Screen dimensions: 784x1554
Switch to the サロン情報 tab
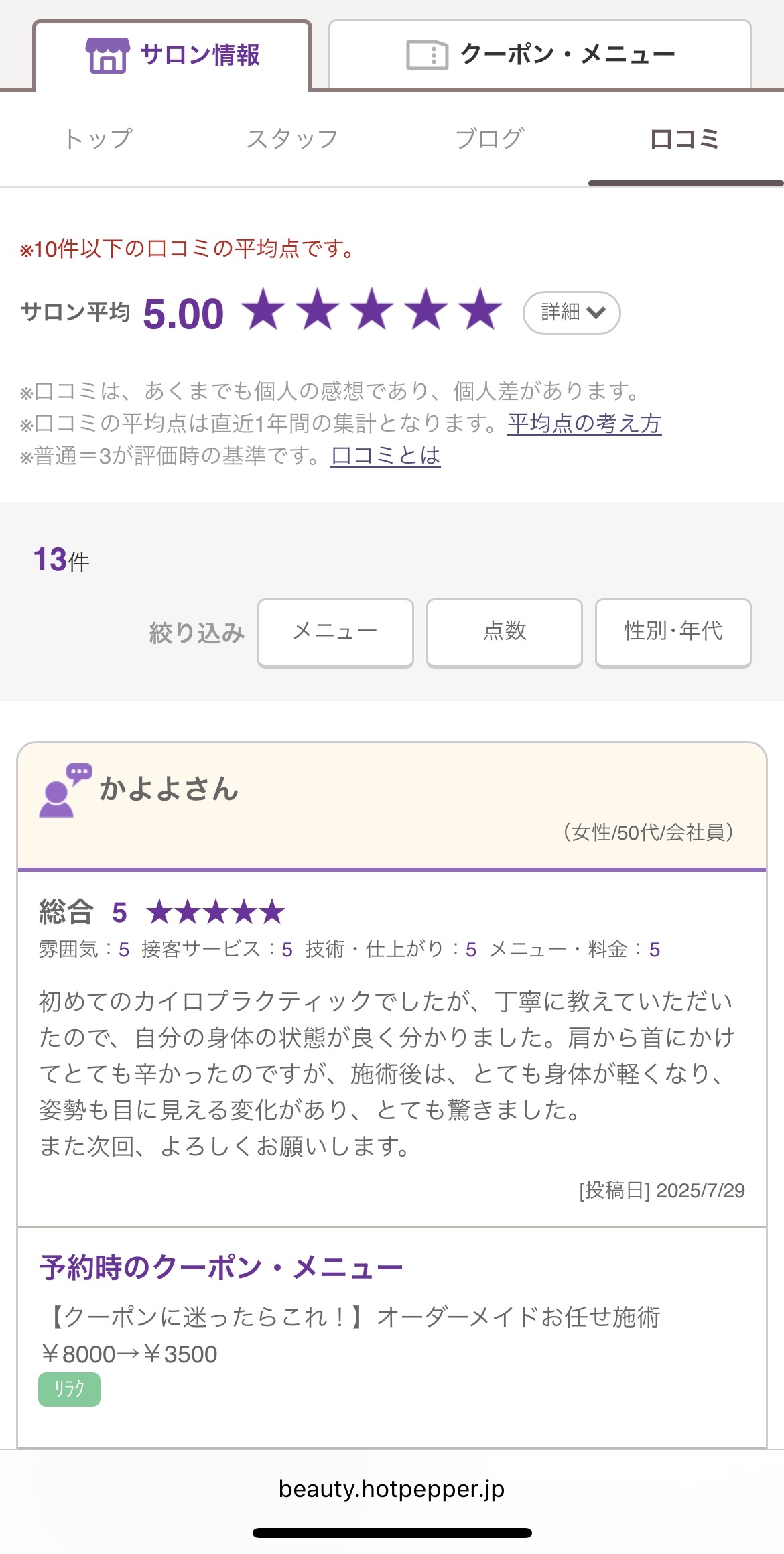coord(173,55)
